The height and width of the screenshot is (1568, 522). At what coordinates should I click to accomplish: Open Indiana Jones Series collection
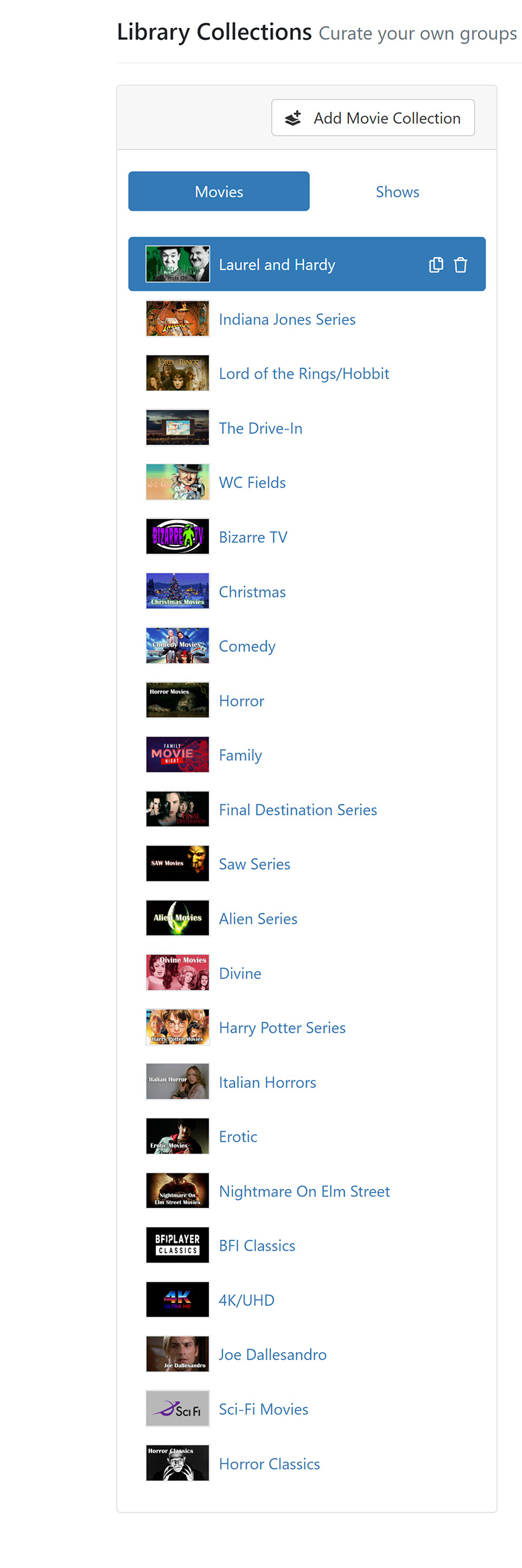[286, 319]
